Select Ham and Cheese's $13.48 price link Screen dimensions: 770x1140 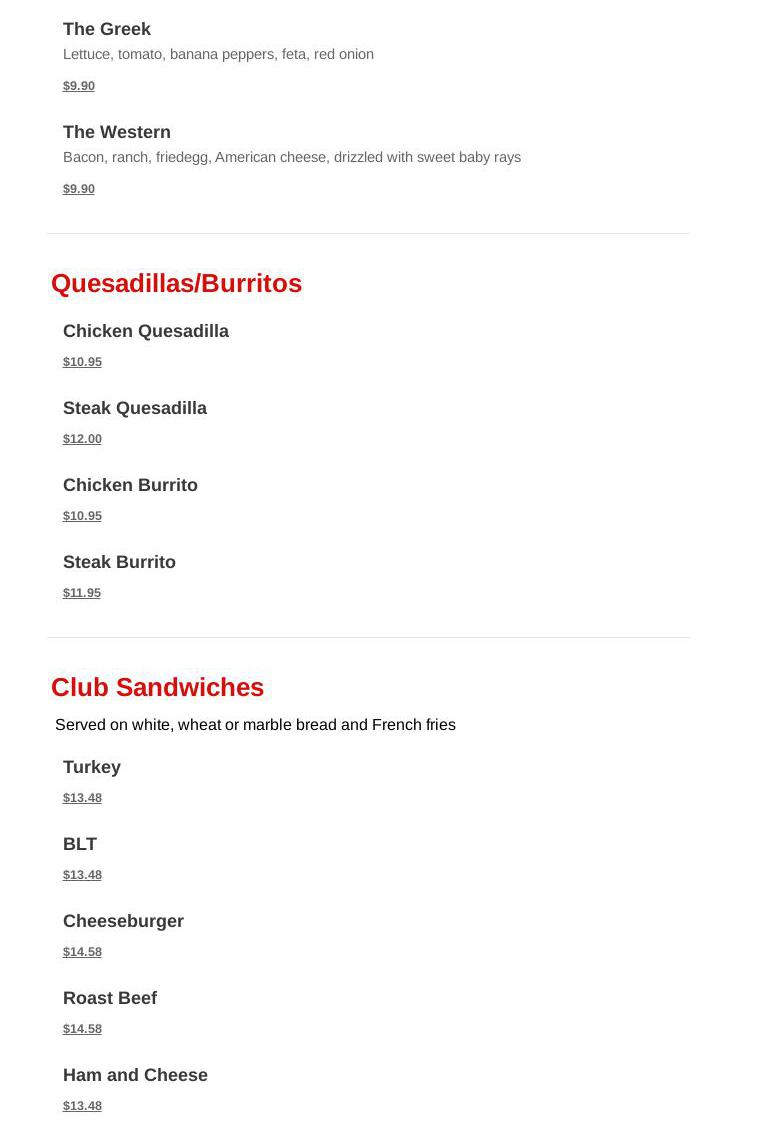(82, 1106)
